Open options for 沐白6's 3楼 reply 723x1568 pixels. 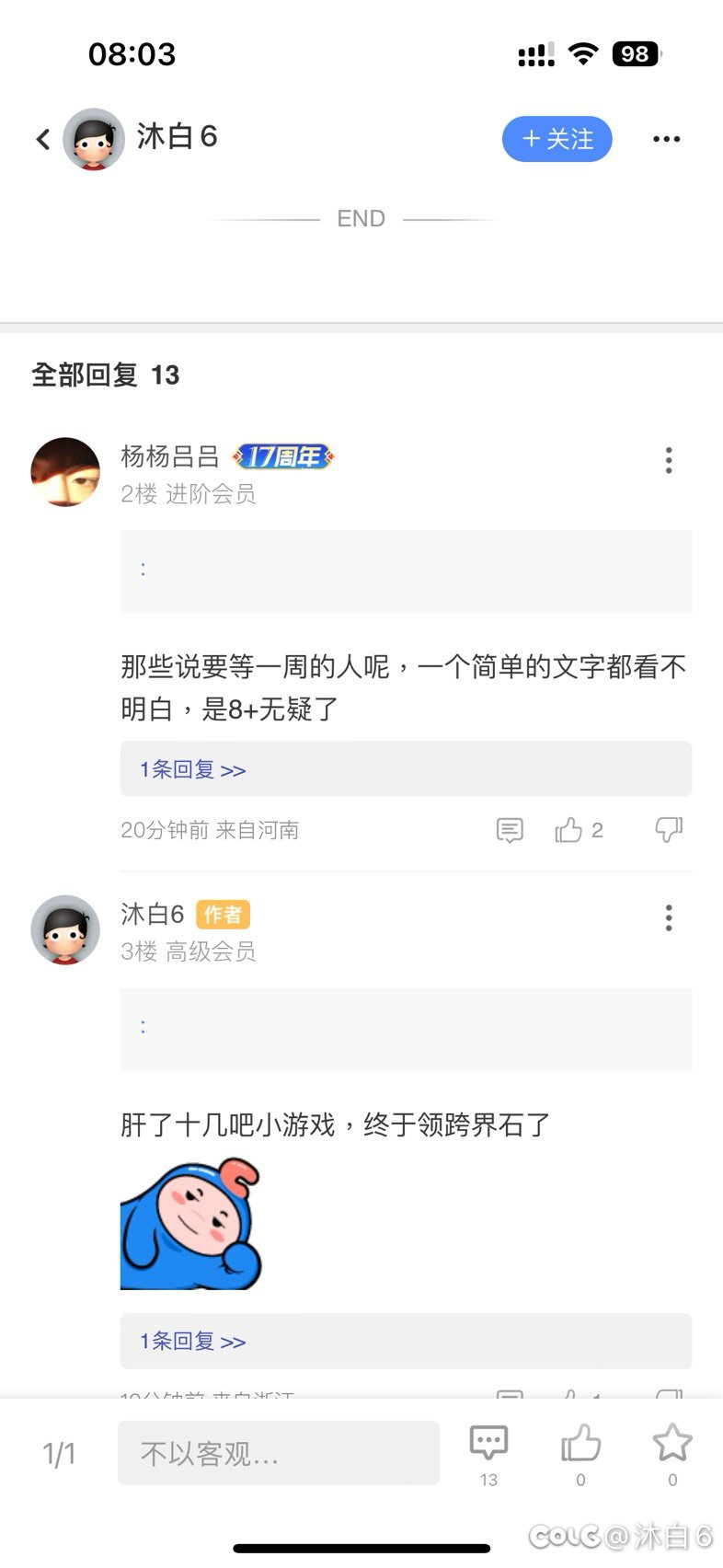point(669,917)
